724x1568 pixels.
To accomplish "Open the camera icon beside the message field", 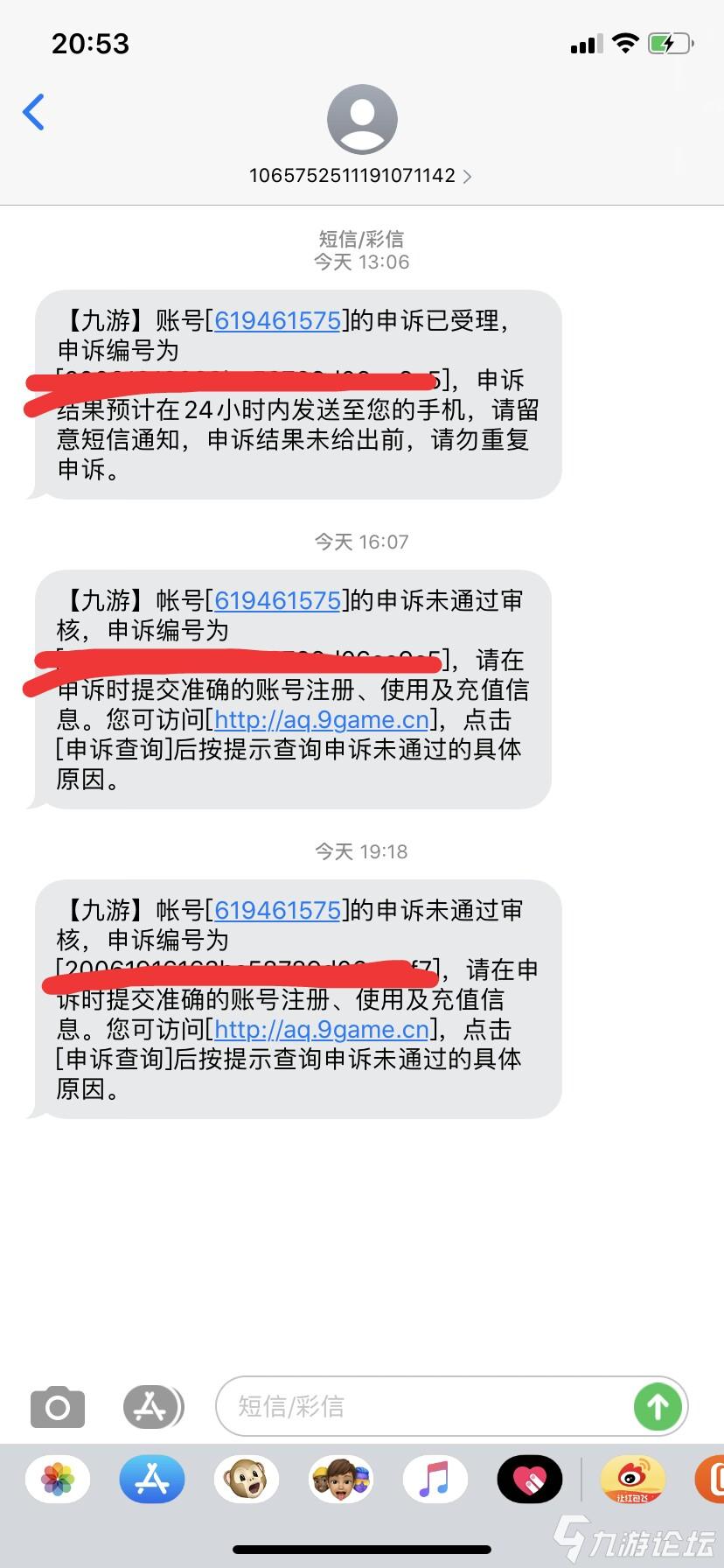I will coord(57,1406).
